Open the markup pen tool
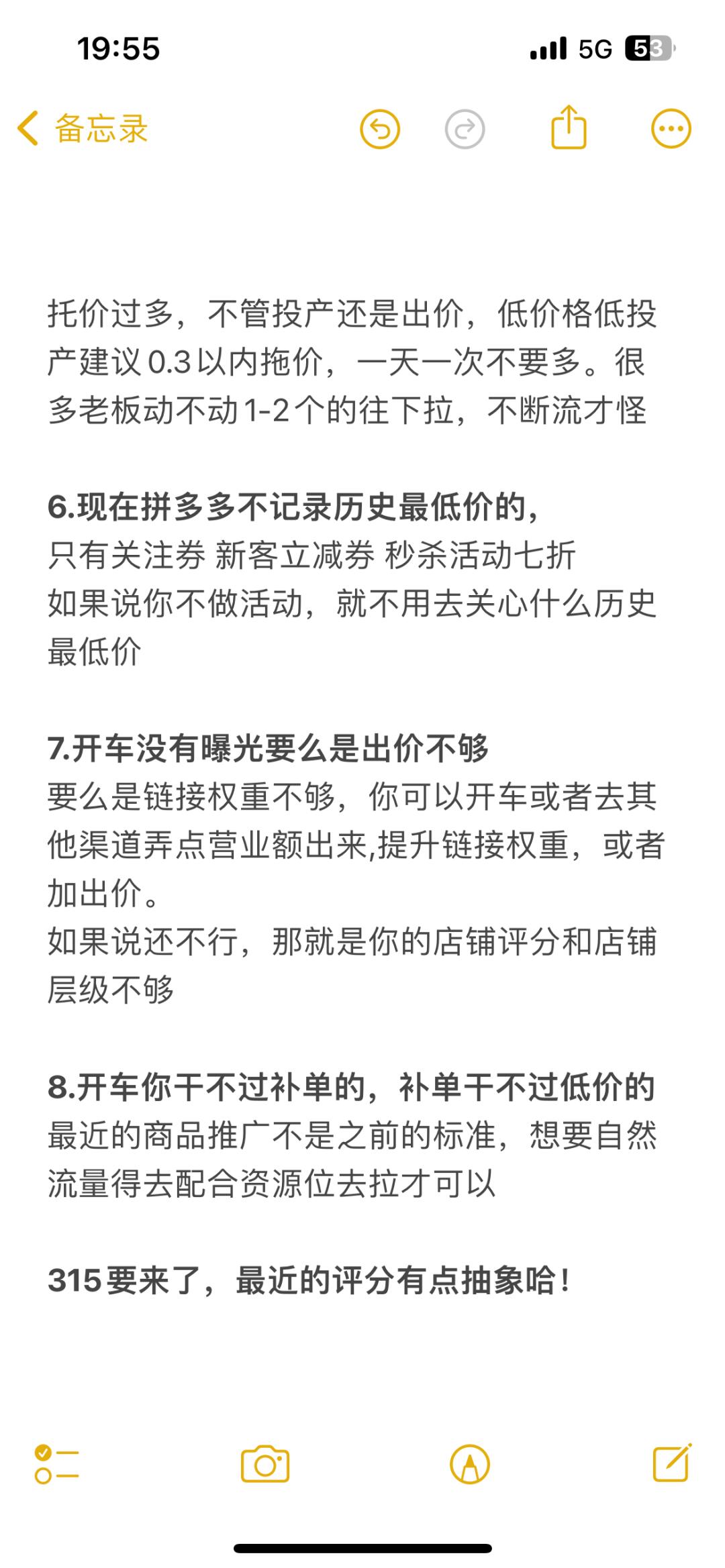 470,1464
